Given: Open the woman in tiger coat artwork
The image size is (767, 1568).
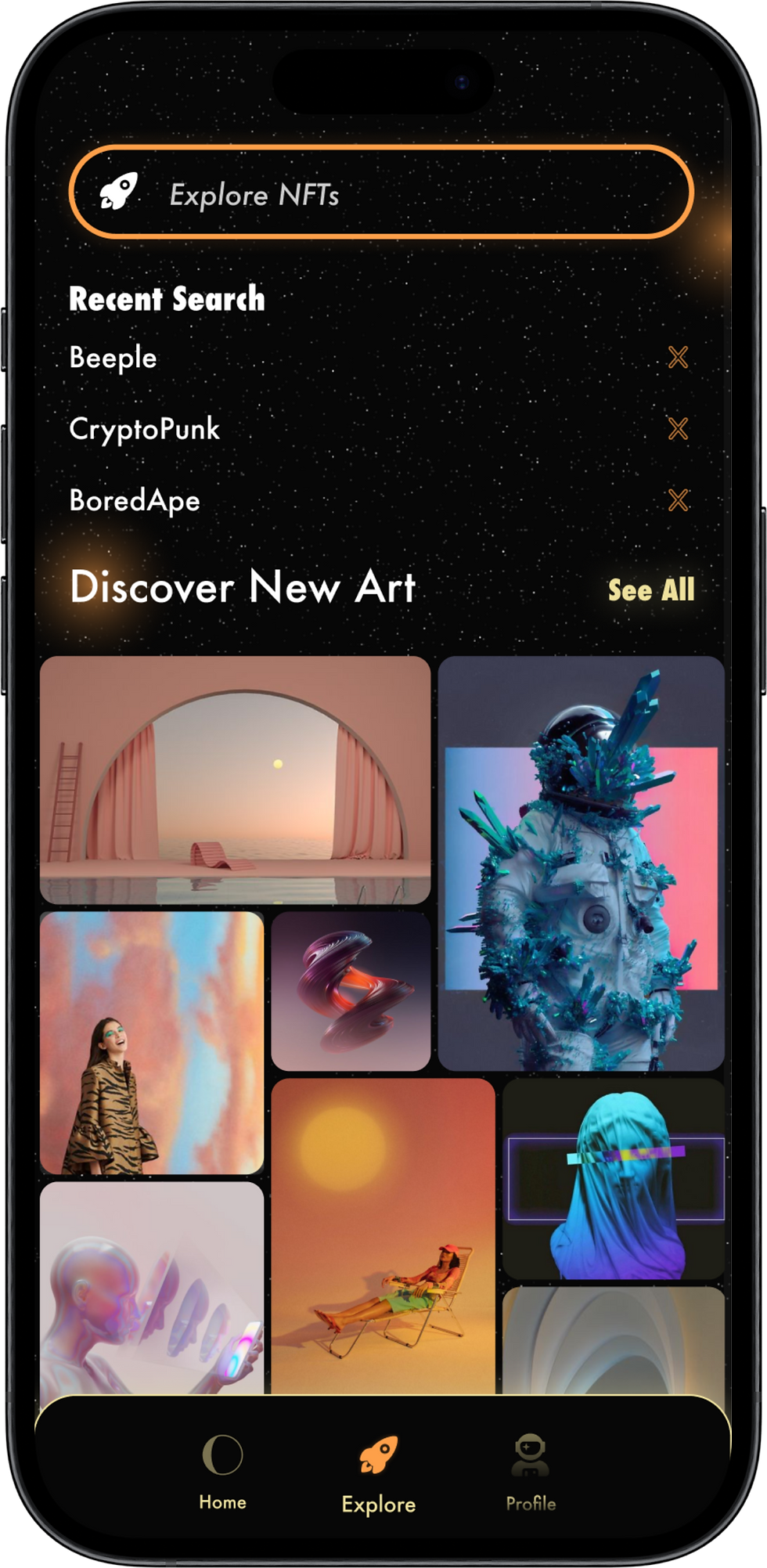Looking at the screenshot, I should (152, 1043).
